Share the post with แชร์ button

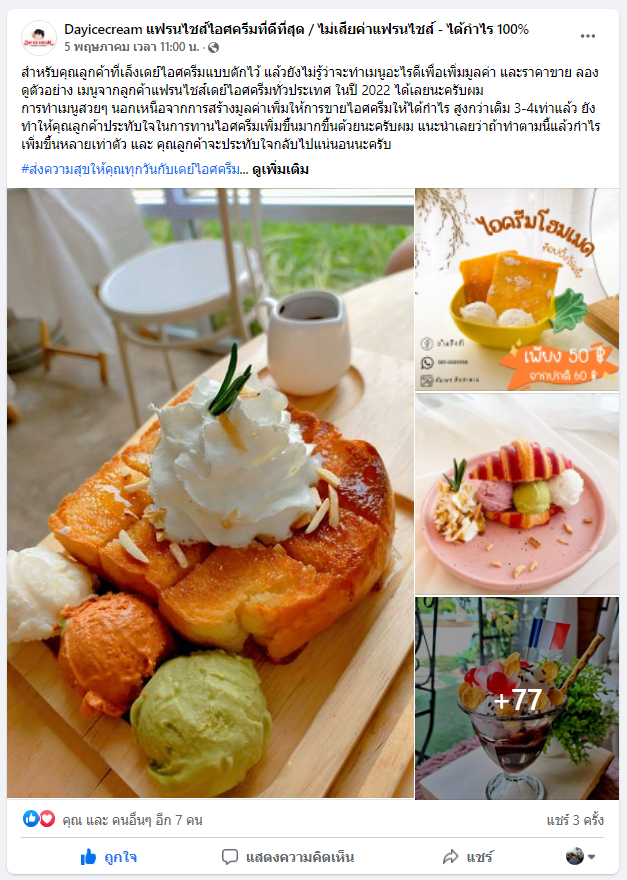point(468,857)
